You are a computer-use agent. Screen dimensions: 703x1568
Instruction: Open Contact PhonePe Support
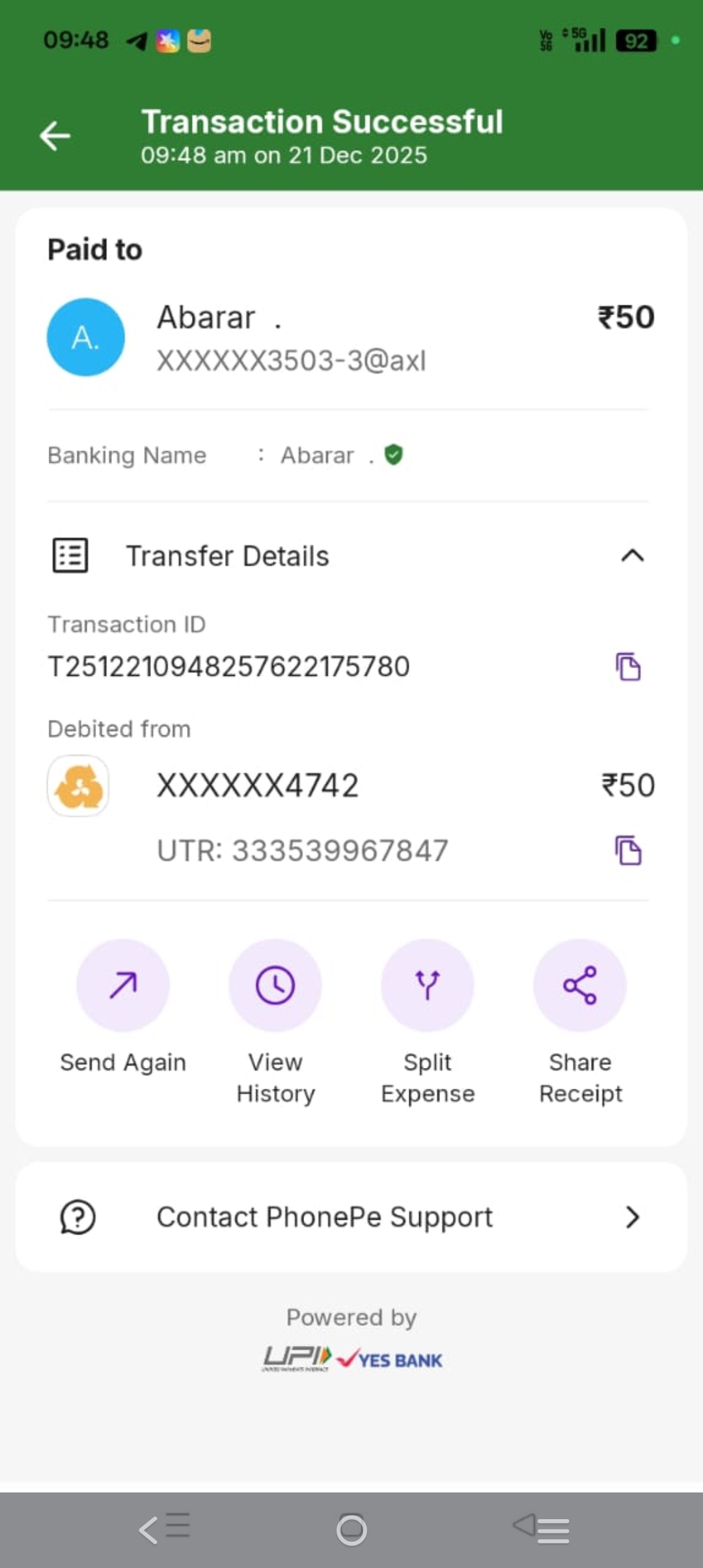click(351, 1216)
